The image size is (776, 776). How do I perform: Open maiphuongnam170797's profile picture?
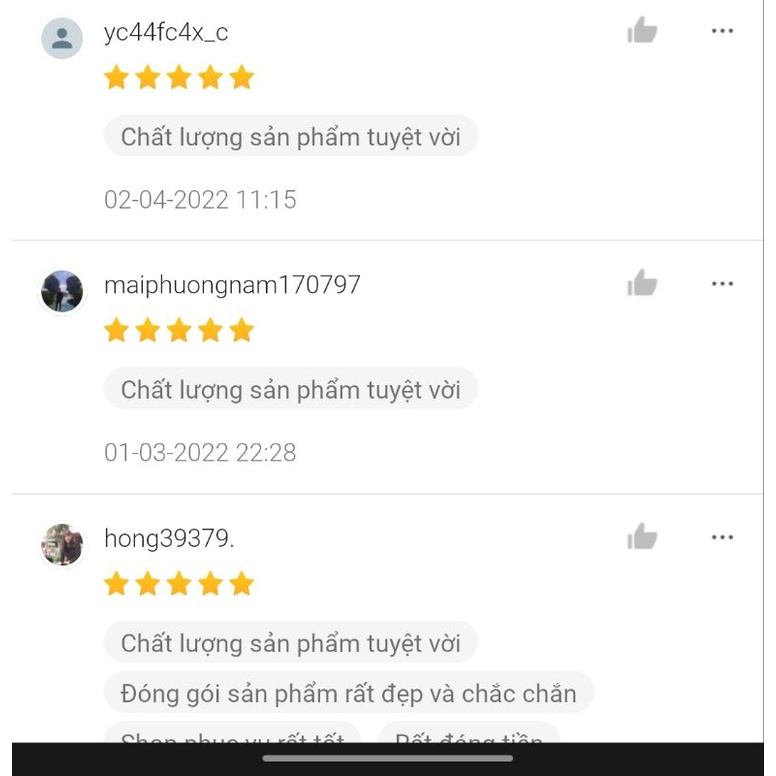[62, 291]
